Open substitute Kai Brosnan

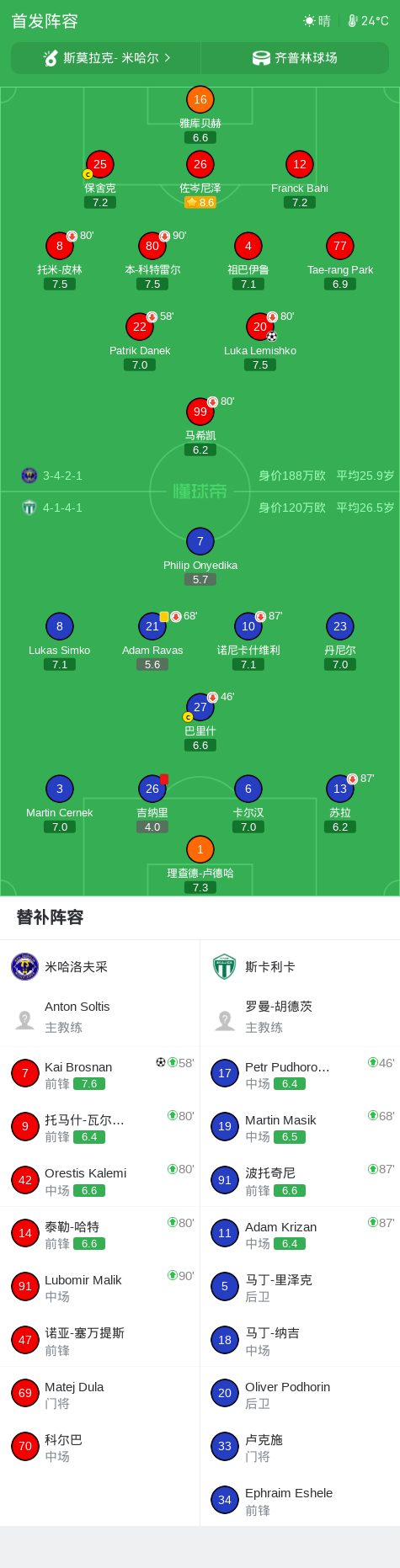pos(99,1073)
